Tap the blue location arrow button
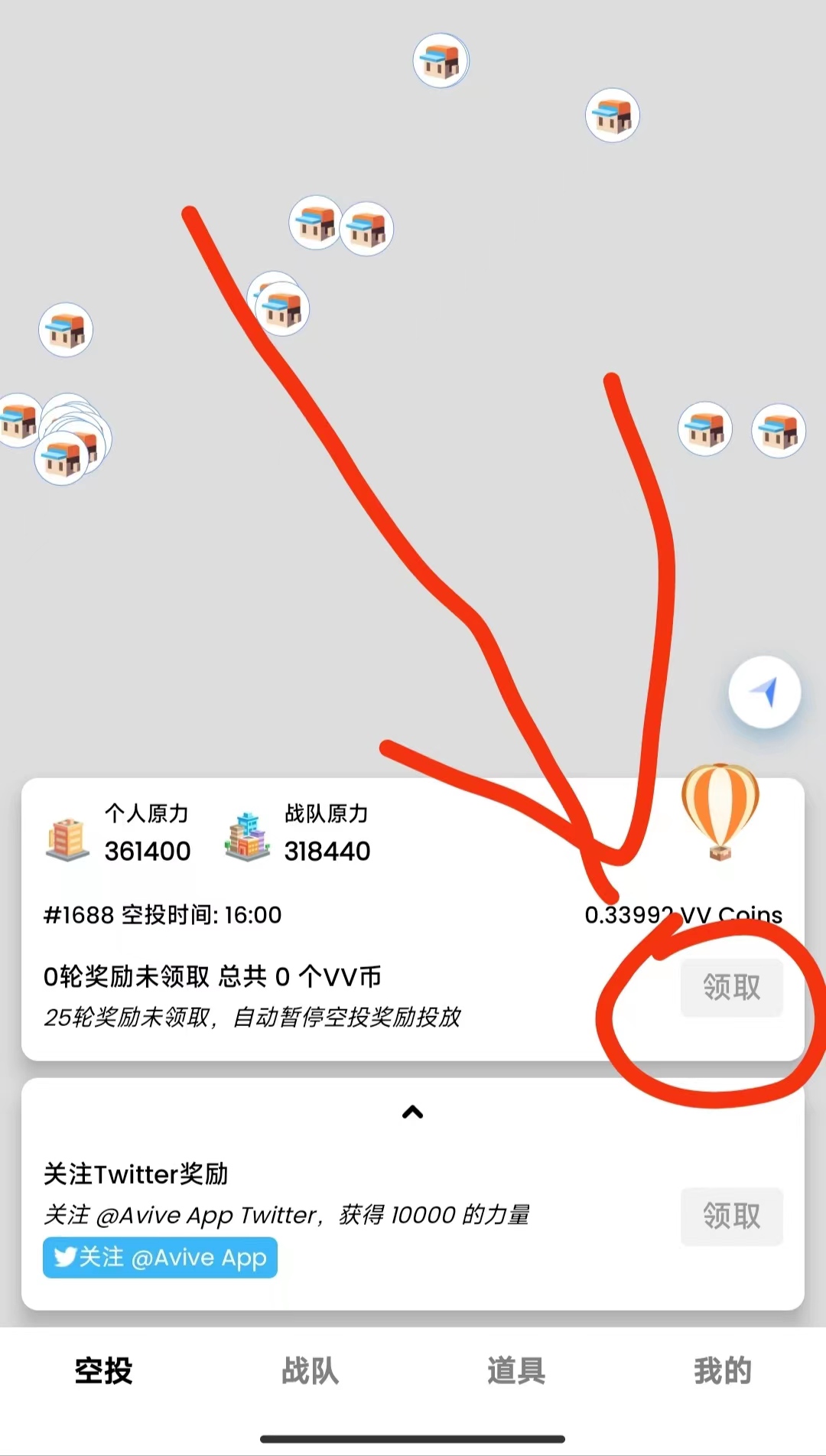Screen dimensions: 826x1456 764,692
